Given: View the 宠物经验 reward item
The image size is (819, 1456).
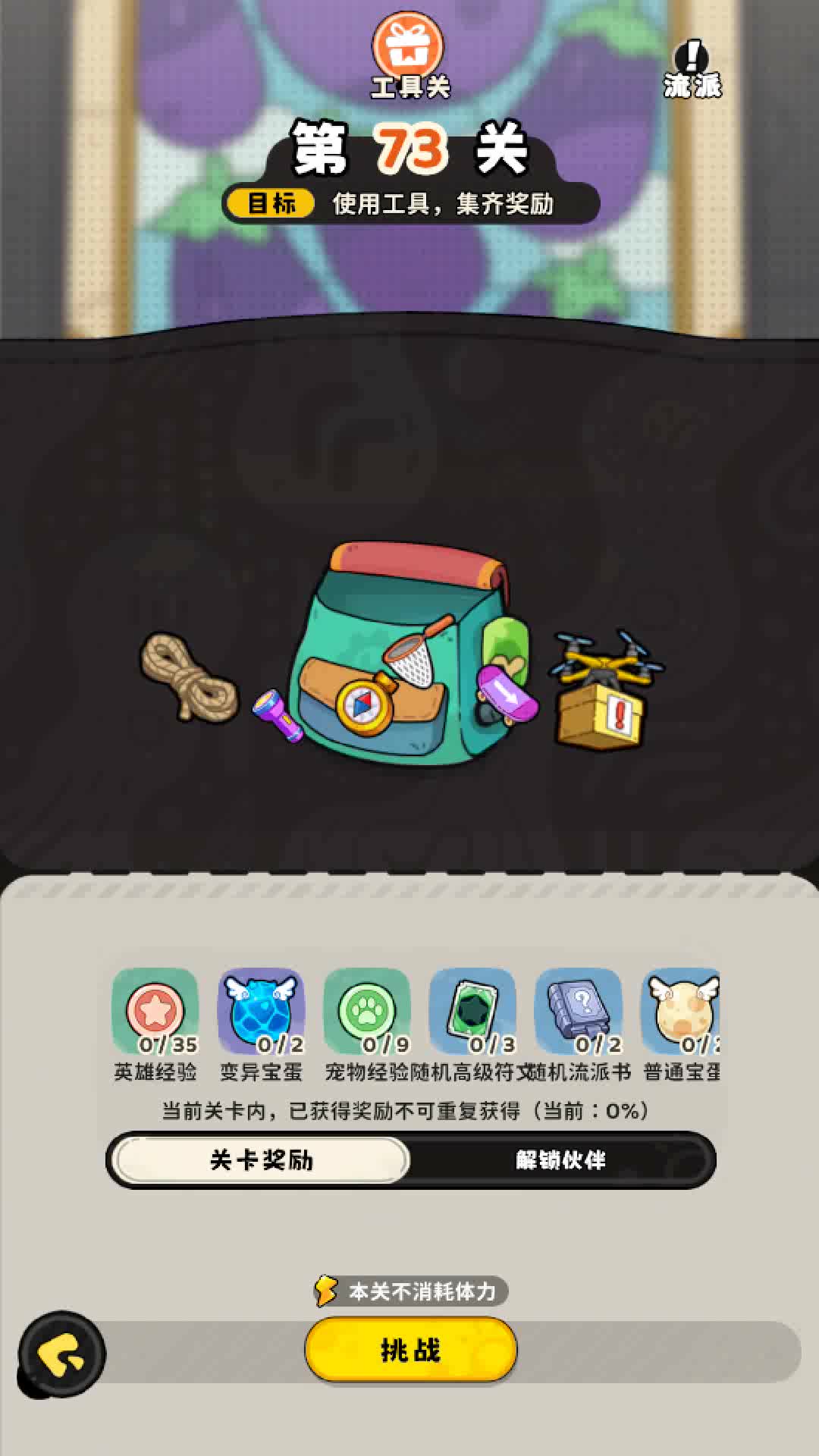Looking at the screenshot, I should [x=367, y=1012].
